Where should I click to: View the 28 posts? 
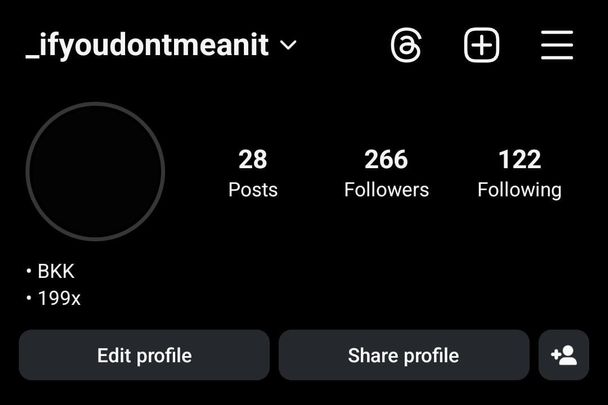click(x=253, y=173)
